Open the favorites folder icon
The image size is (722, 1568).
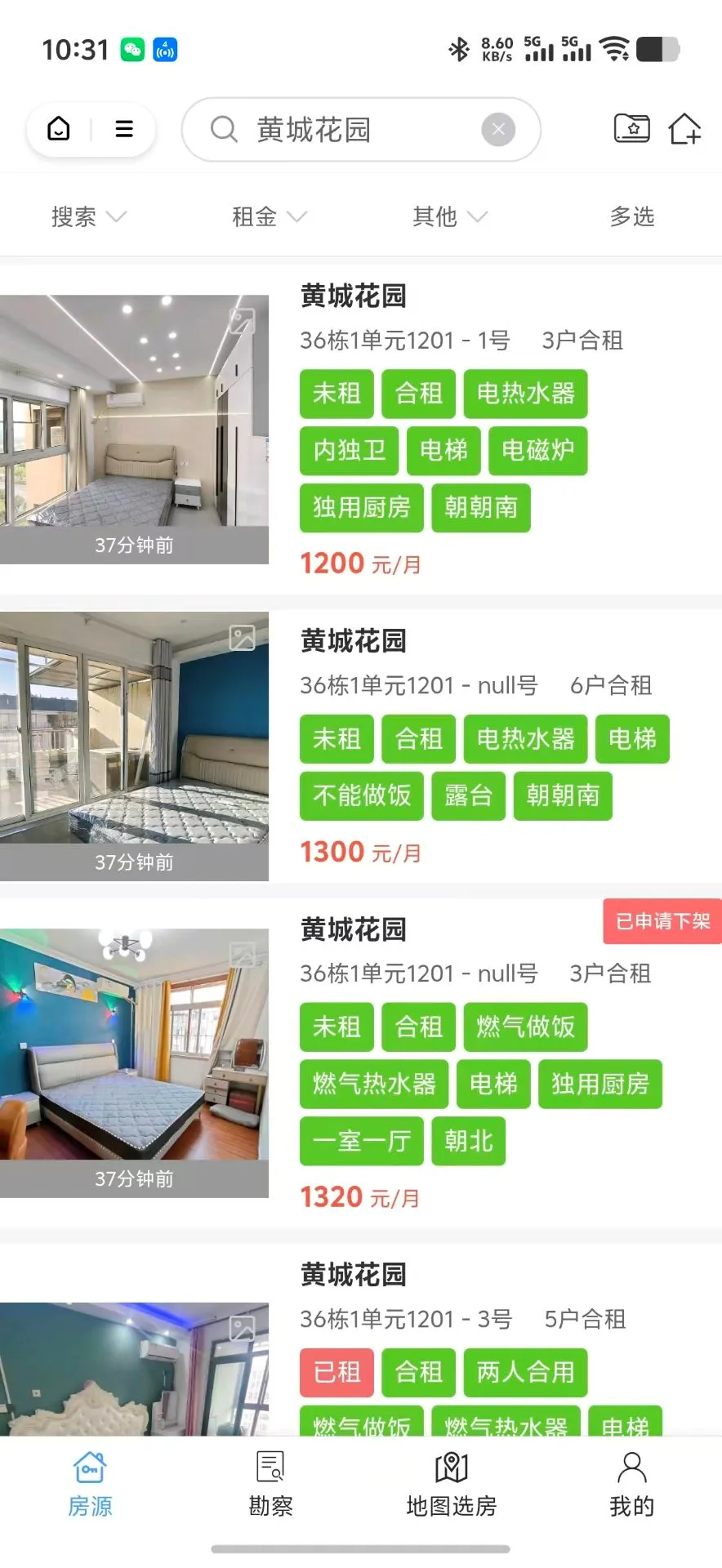point(631,129)
